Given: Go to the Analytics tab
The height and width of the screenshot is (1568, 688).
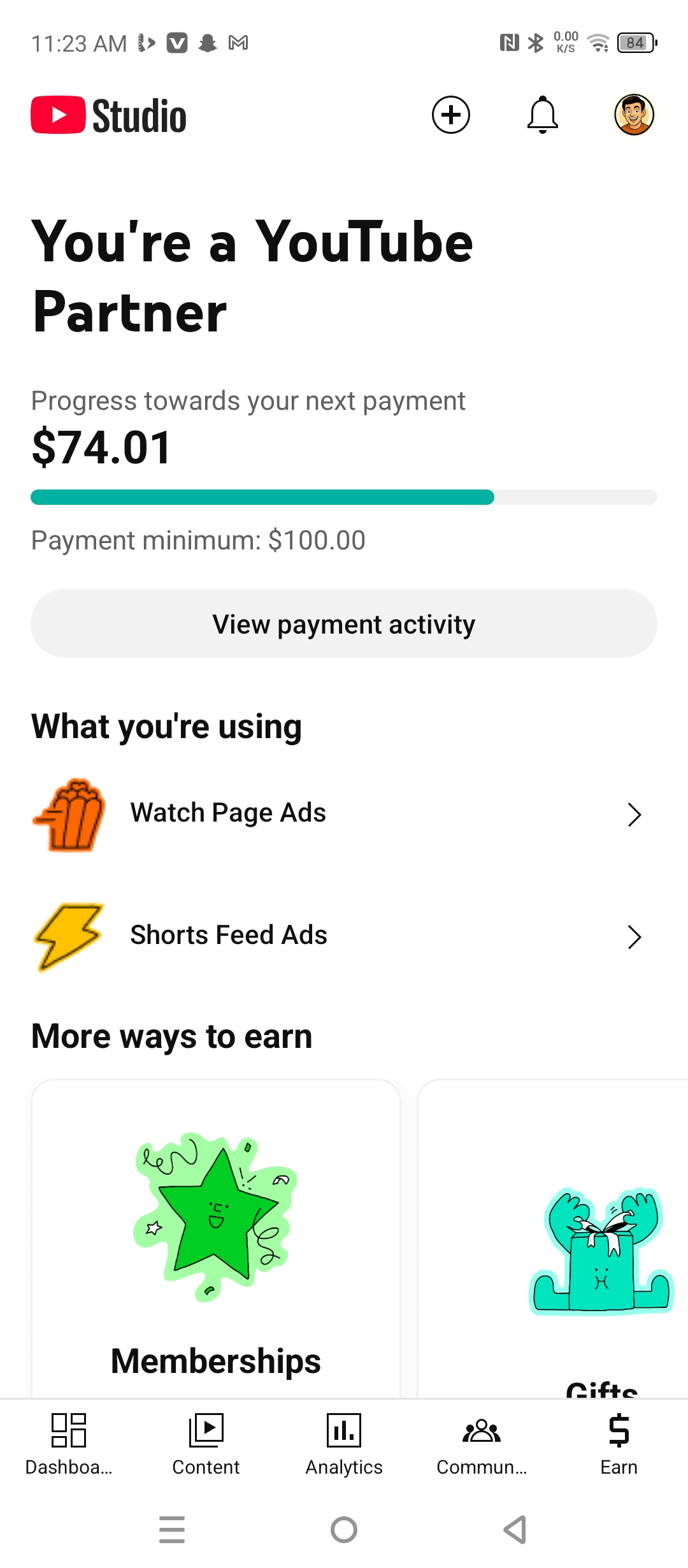Looking at the screenshot, I should point(344,1444).
